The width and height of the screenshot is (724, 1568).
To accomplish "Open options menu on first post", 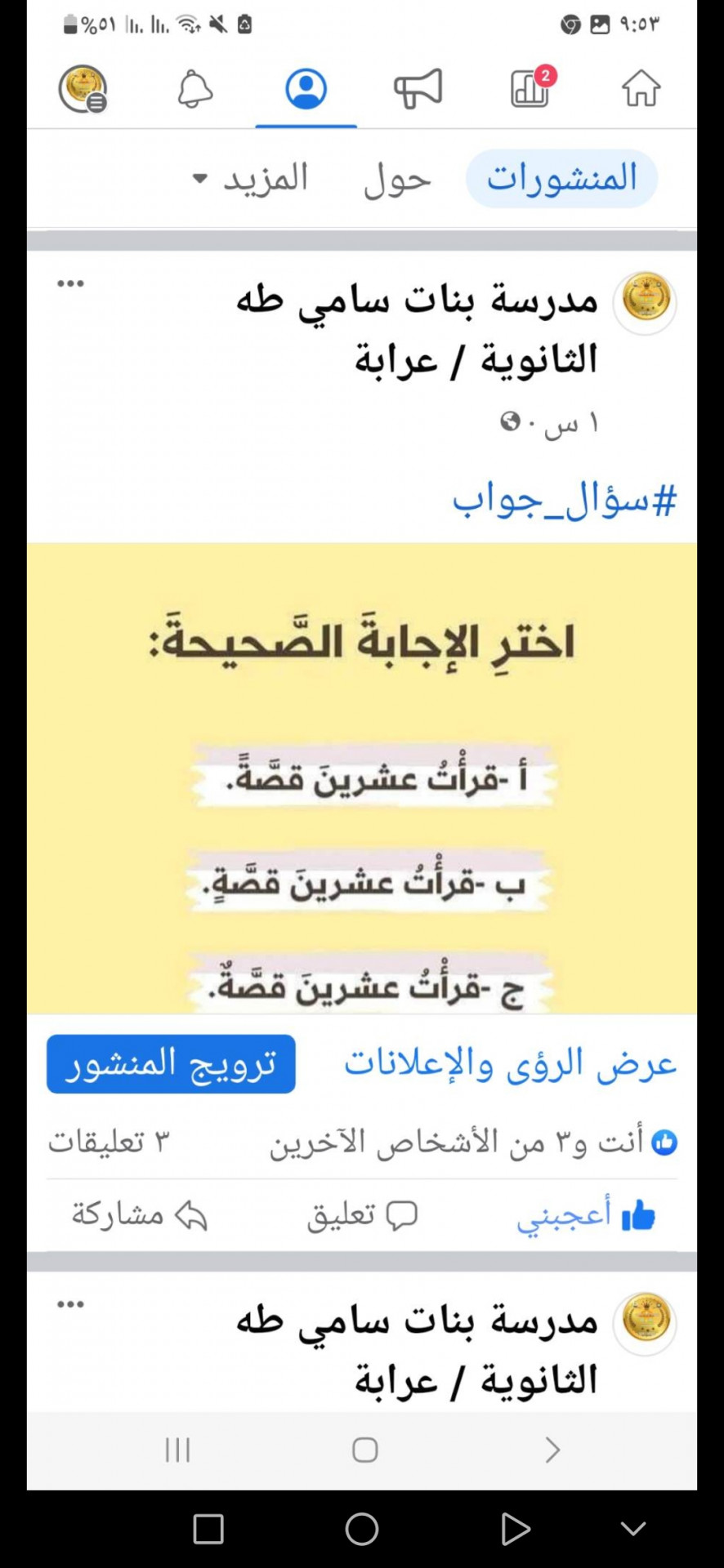I will (70, 283).
